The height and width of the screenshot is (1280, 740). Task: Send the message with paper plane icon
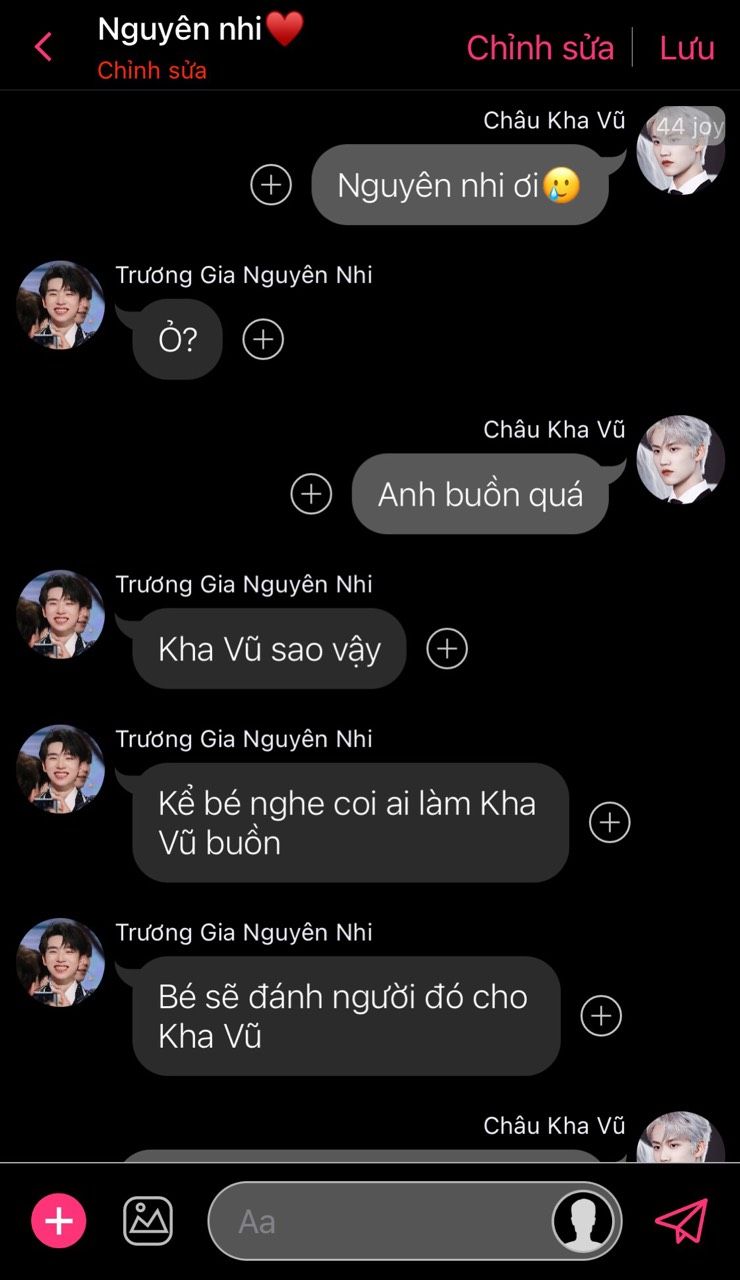(x=681, y=1221)
